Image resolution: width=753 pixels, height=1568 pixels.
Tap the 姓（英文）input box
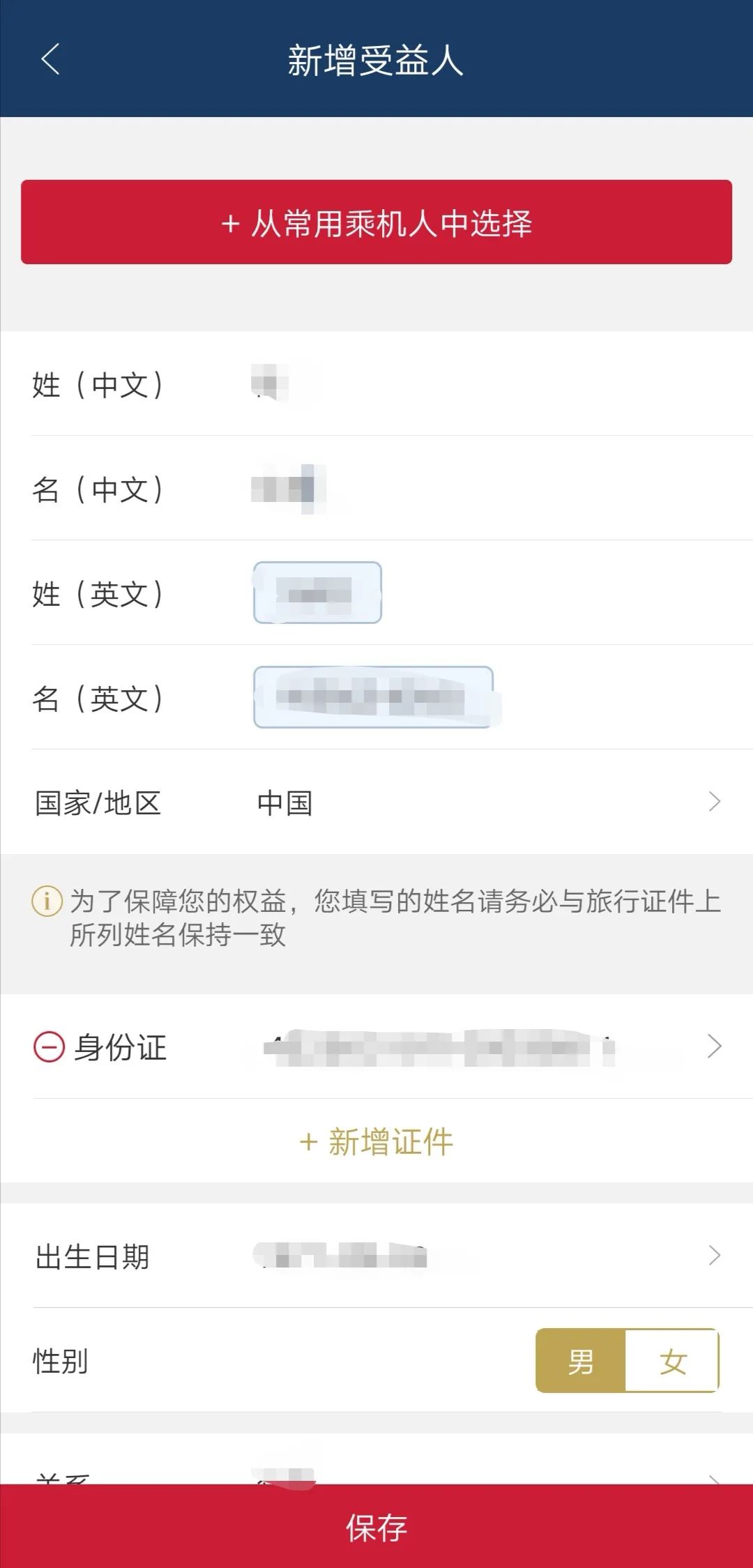point(317,593)
